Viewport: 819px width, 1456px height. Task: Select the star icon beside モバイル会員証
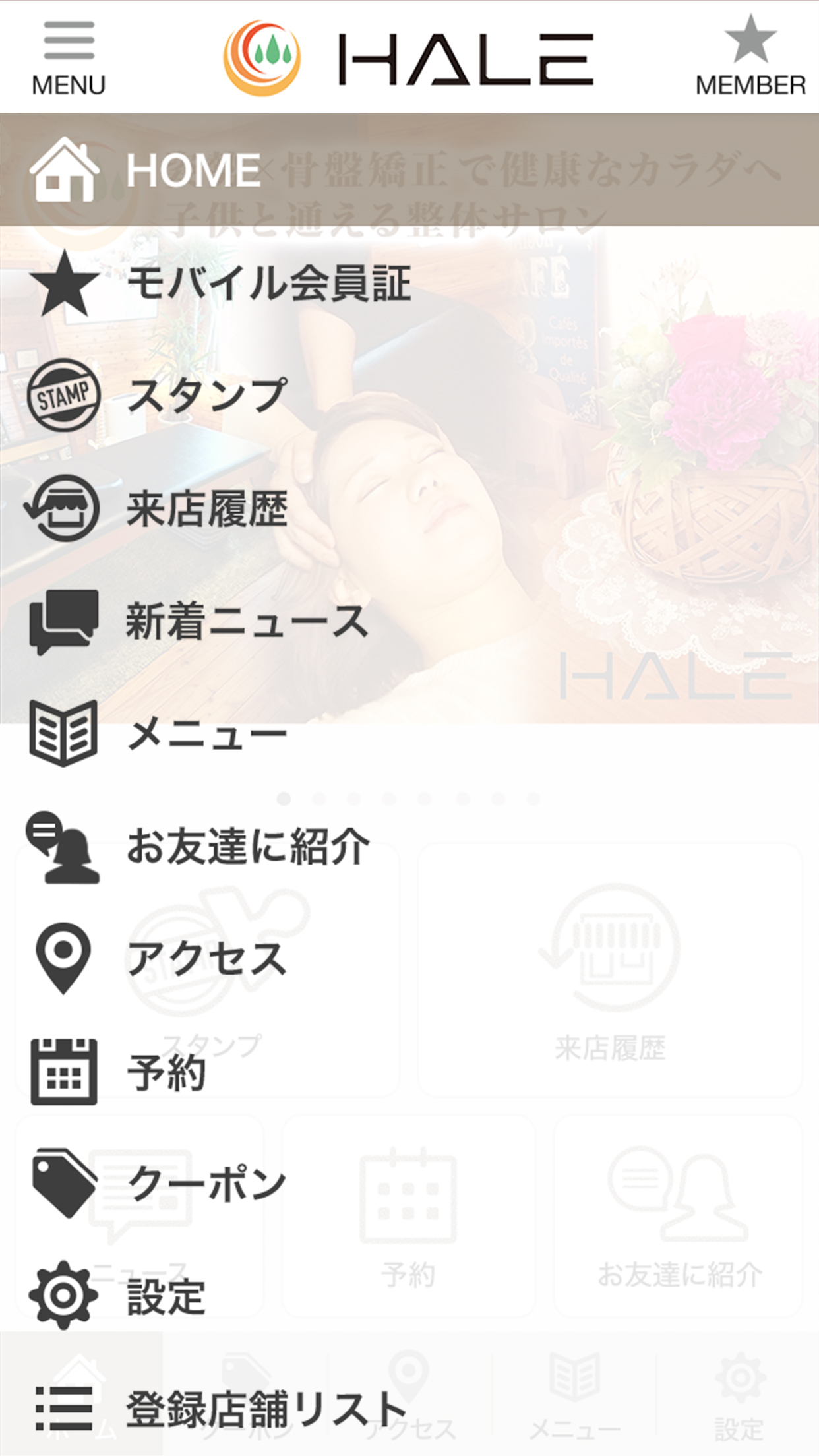64,287
